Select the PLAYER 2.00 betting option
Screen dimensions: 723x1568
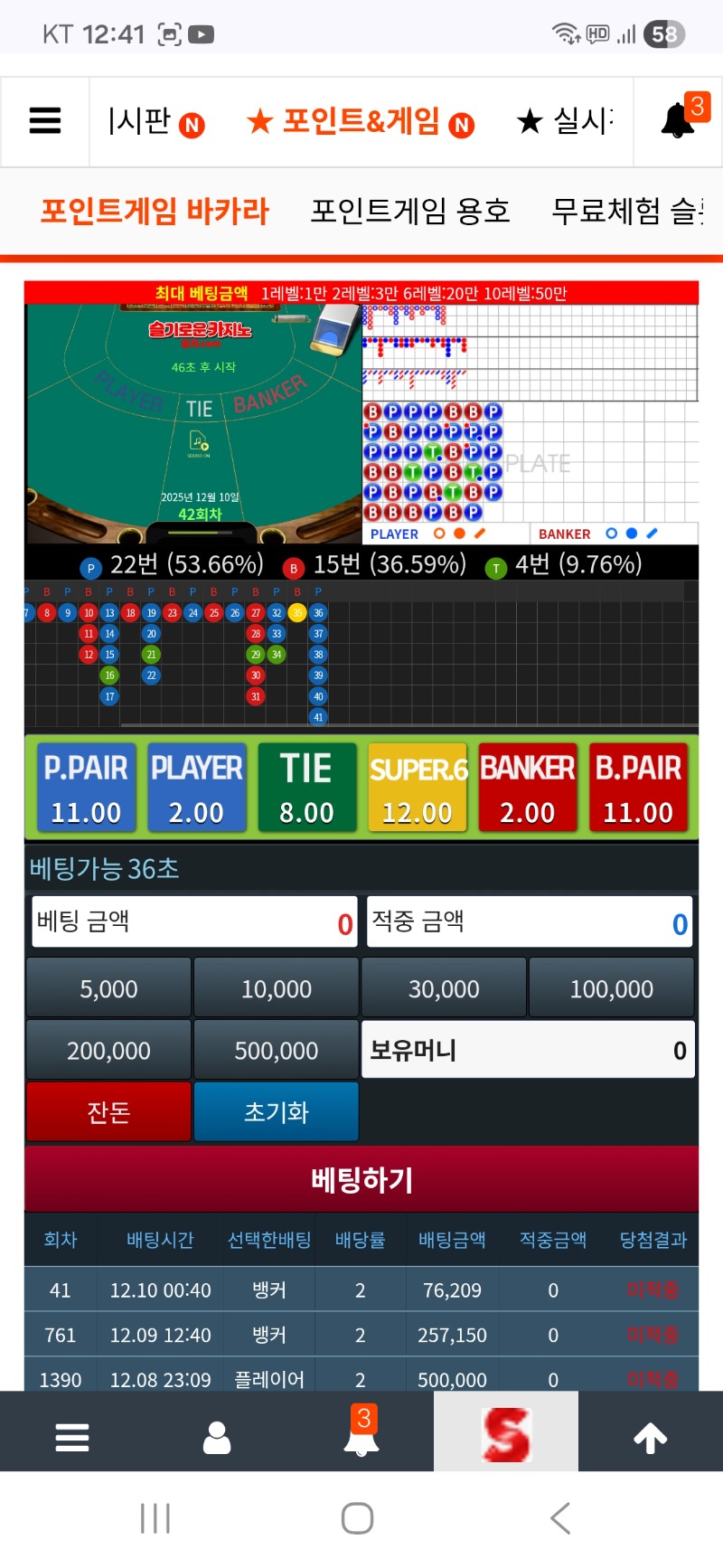point(196,787)
